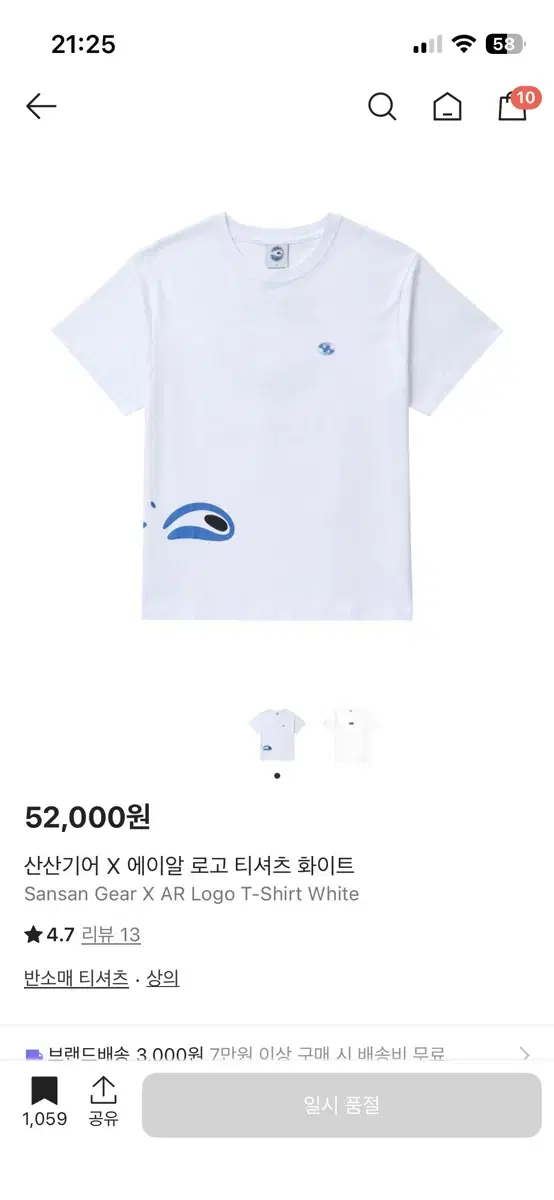Image resolution: width=554 pixels, height=1200 pixels.
Task: Tap the 일시 품절 sold-out button
Action: tap(342, 1105)
